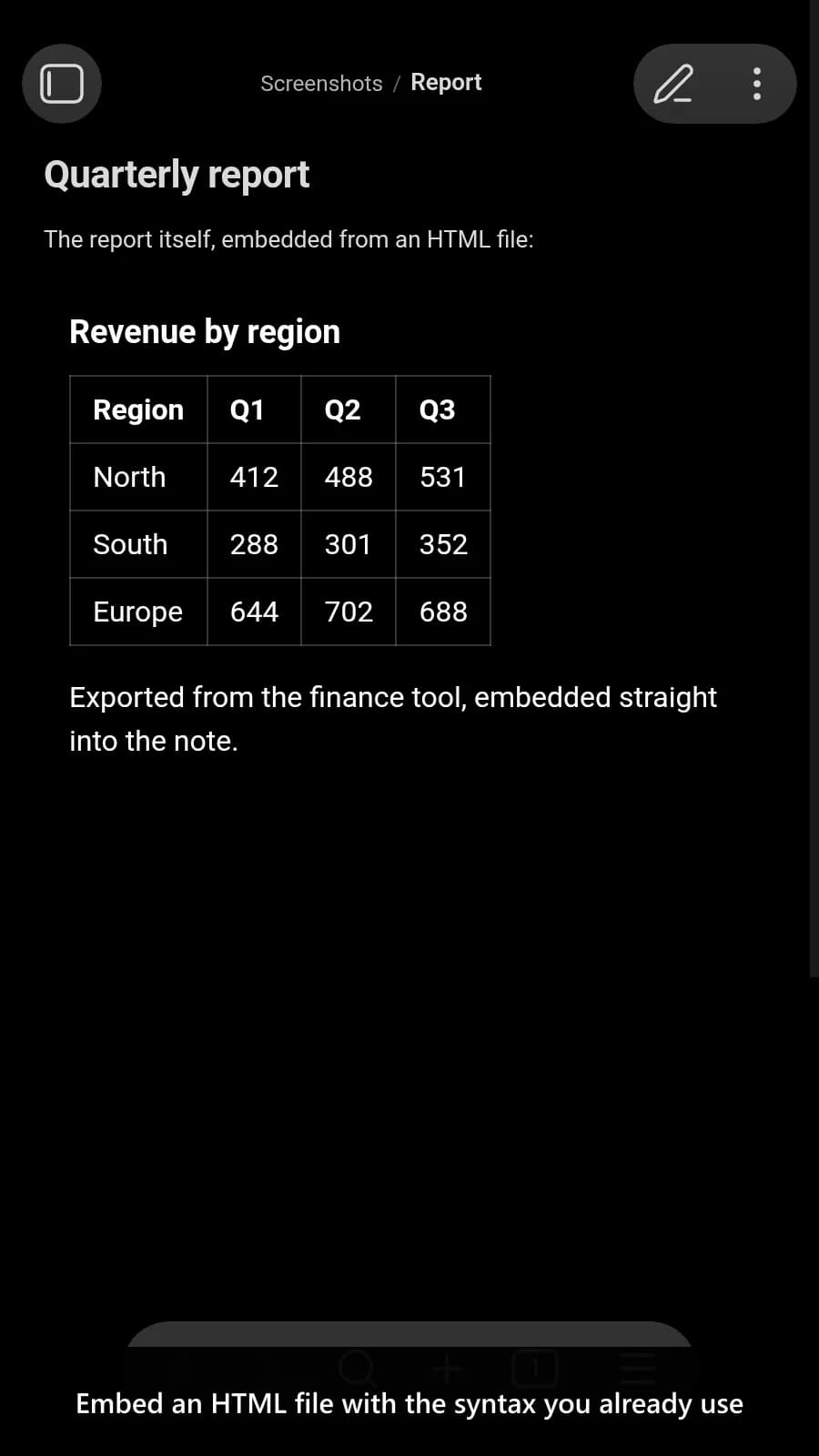
Task: Switch to edit mode with the pencil
Action: [673, 84]
